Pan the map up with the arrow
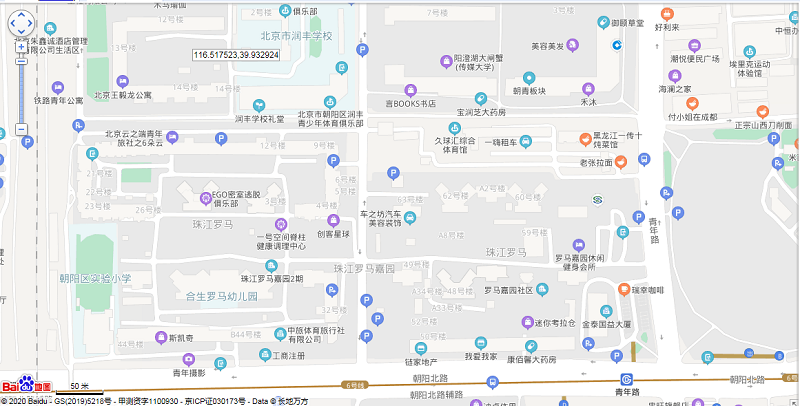The image size is (800, 406). tap(21, 14)
